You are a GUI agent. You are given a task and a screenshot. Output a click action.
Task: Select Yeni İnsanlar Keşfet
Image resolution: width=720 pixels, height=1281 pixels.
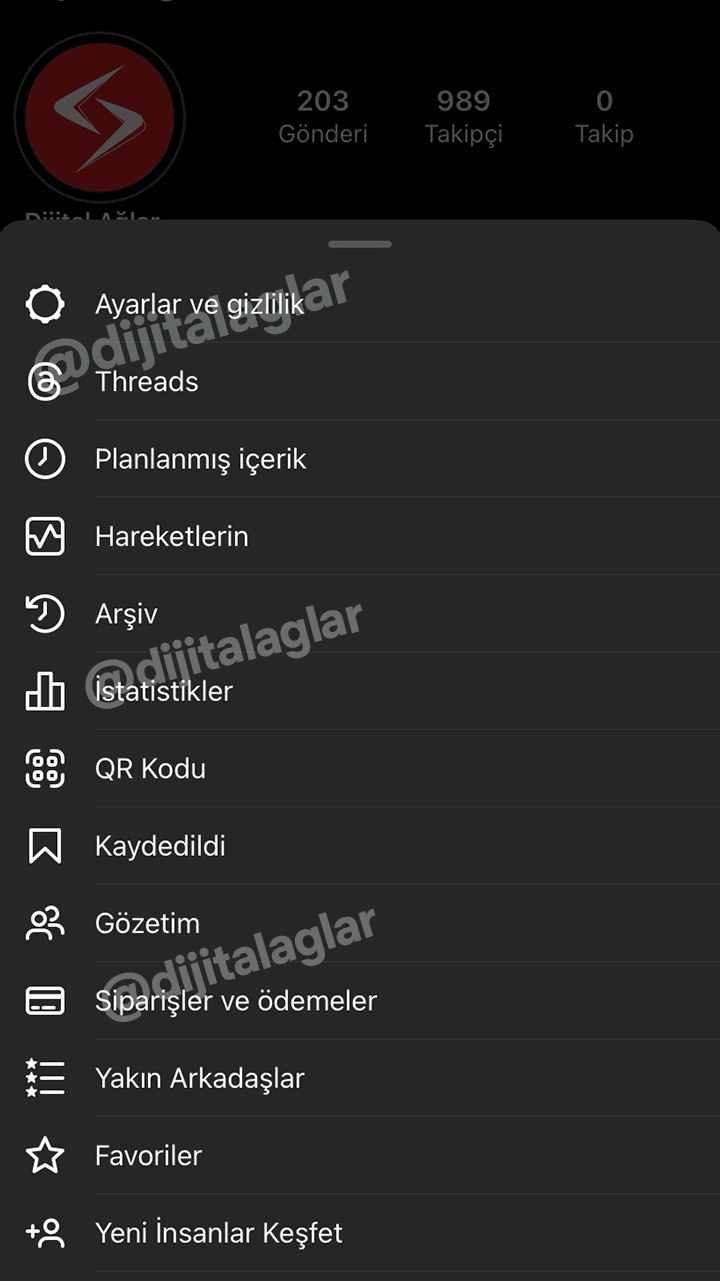(218, 1233)
